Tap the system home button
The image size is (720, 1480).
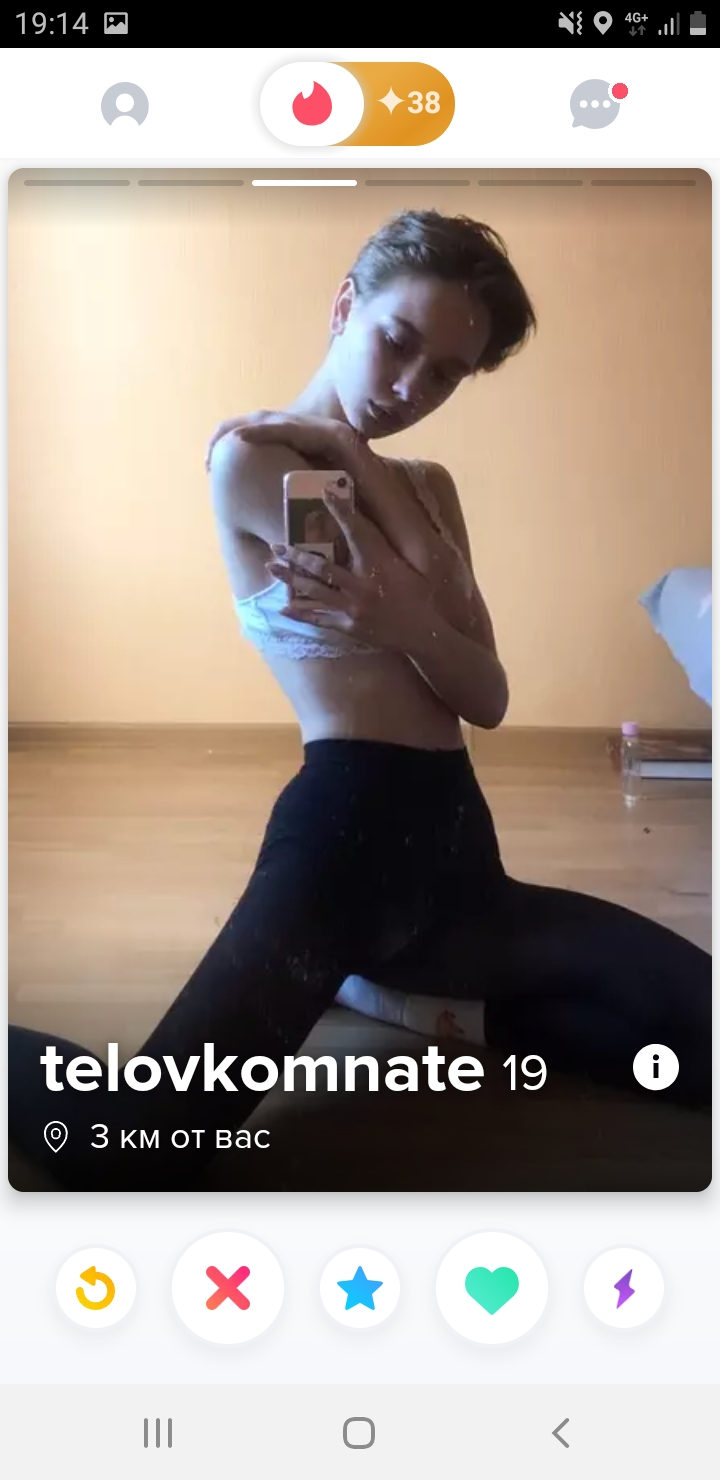point(359,1433)
